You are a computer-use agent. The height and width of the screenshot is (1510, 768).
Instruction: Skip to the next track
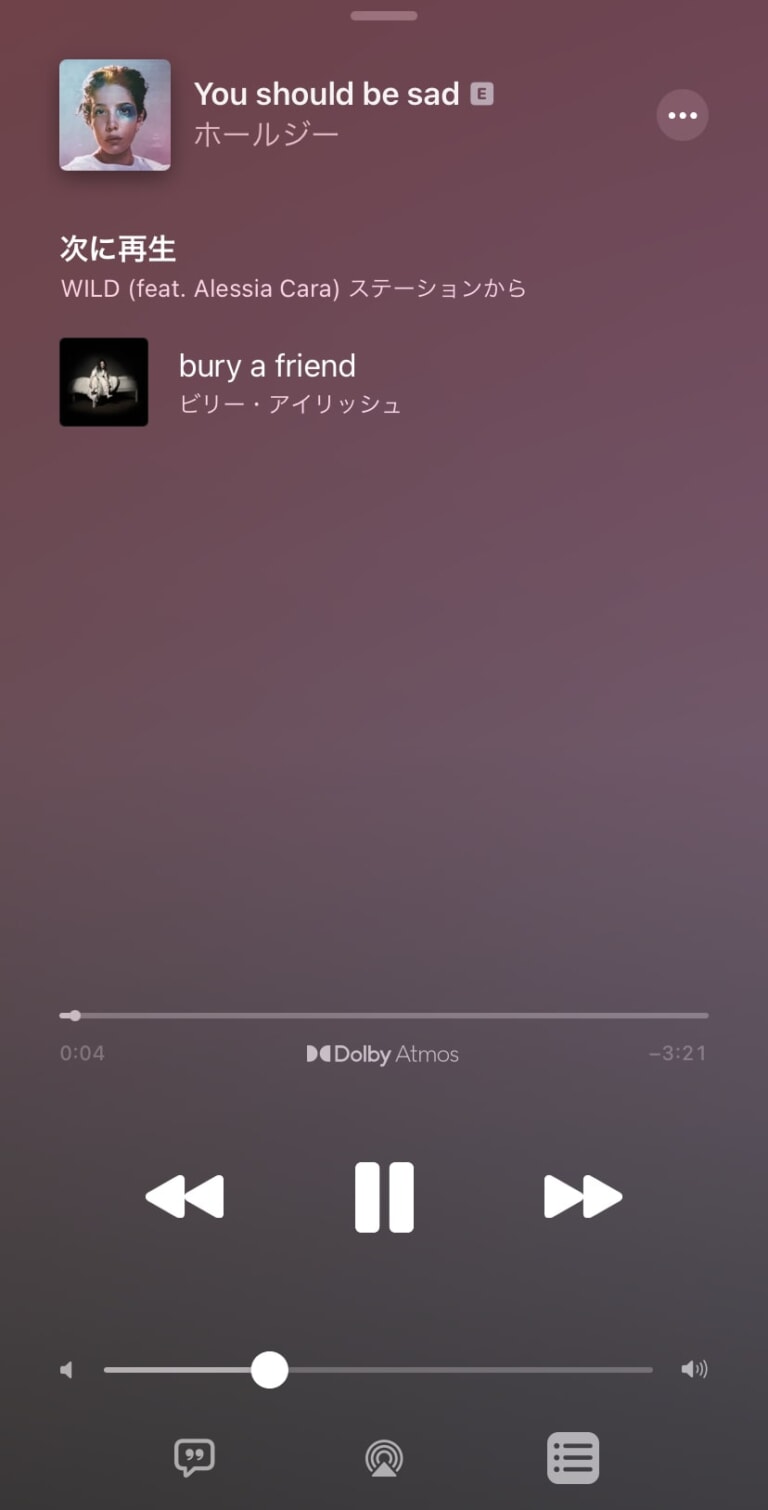[582, 1196]
